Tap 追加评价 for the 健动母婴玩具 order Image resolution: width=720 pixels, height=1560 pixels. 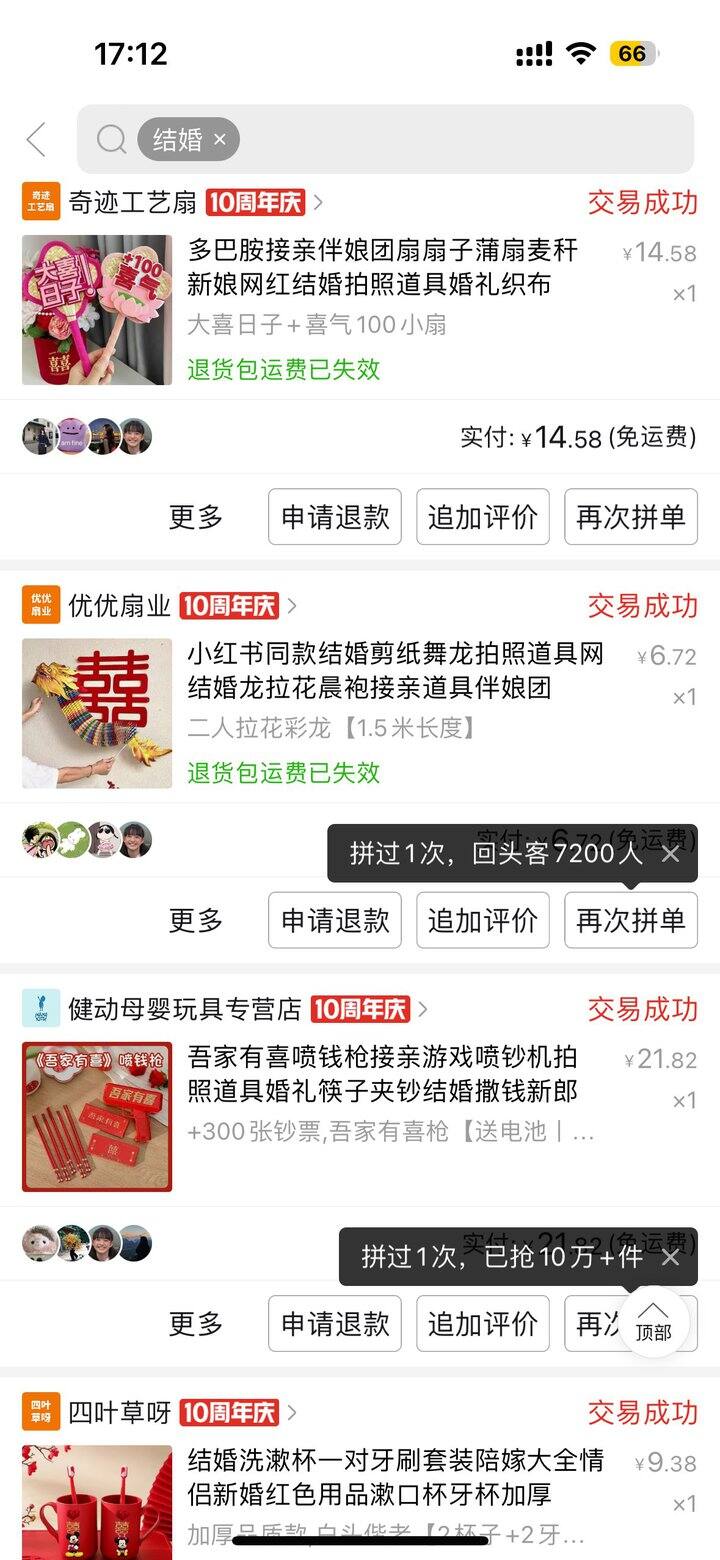tap(483, 1324)
